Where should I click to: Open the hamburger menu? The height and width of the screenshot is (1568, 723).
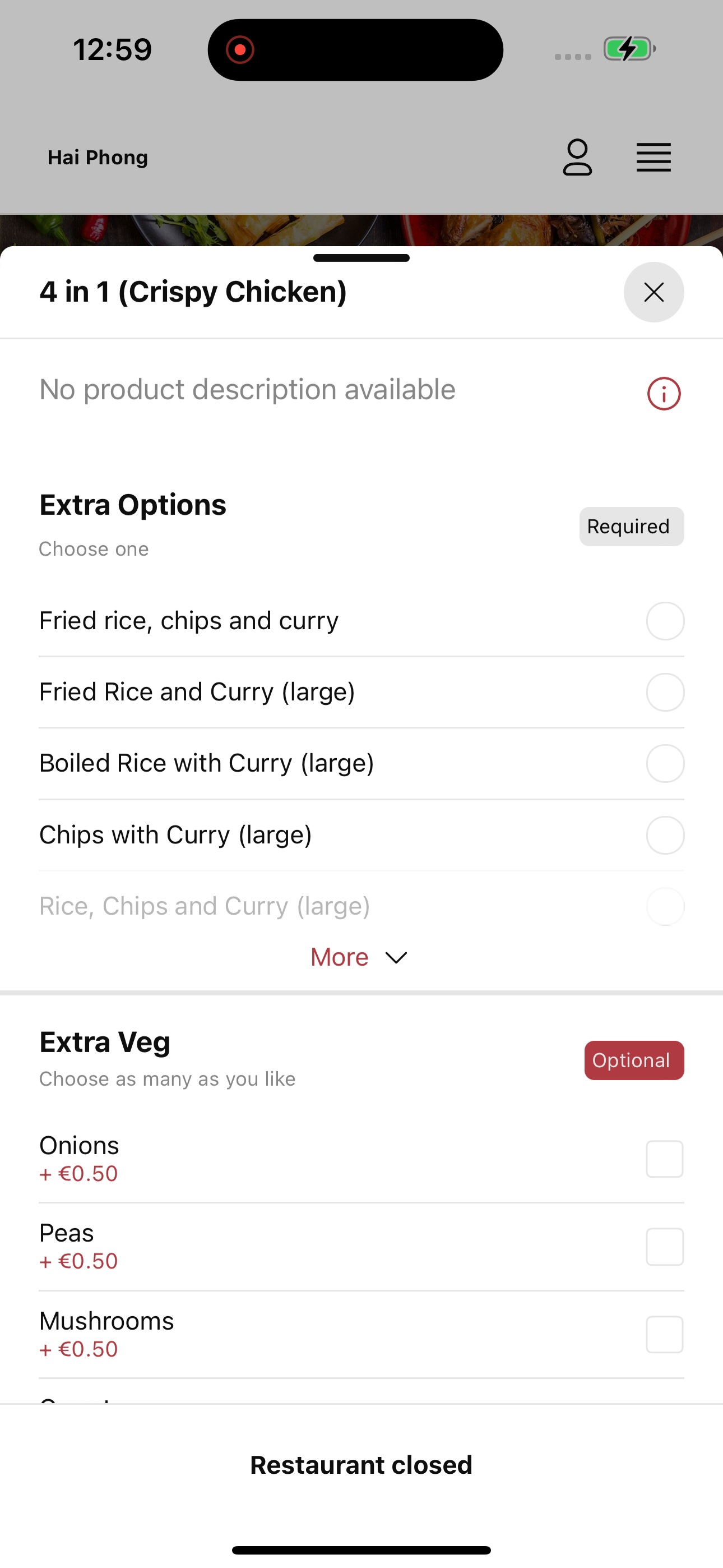tap(654, 158)
